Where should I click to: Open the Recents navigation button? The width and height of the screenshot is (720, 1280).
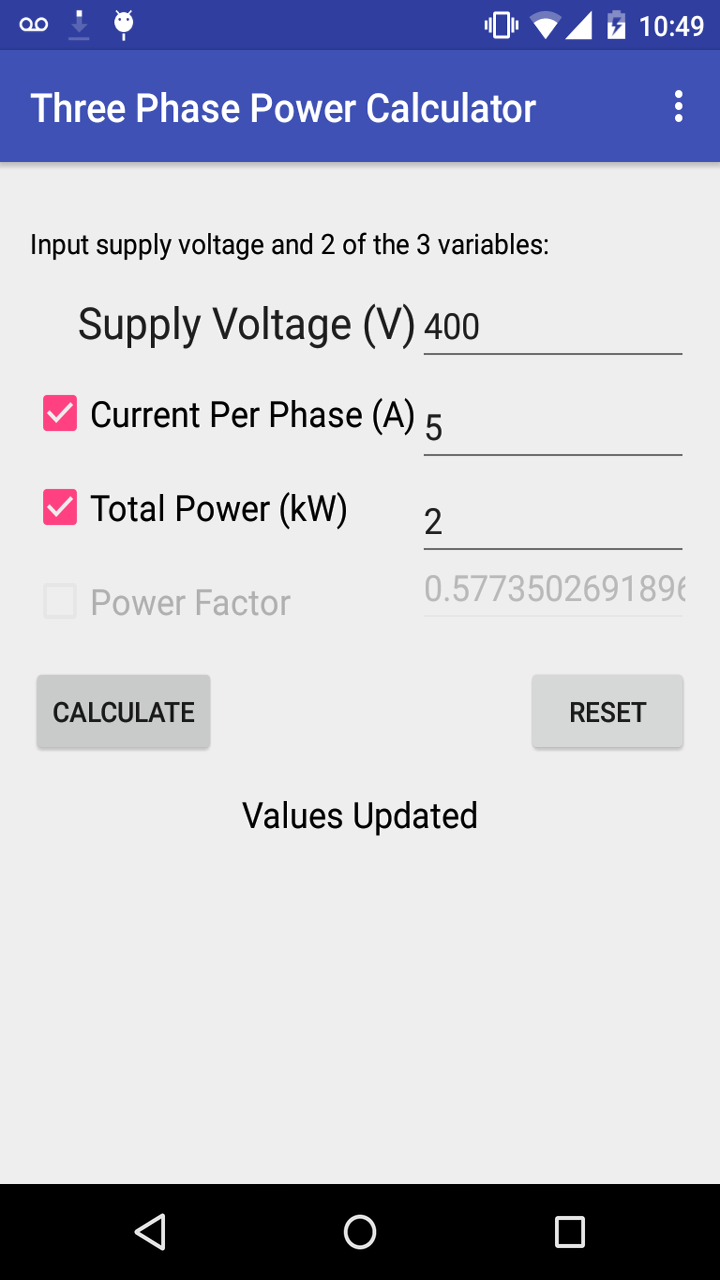pyautogui.click(x=570, y=1231)
